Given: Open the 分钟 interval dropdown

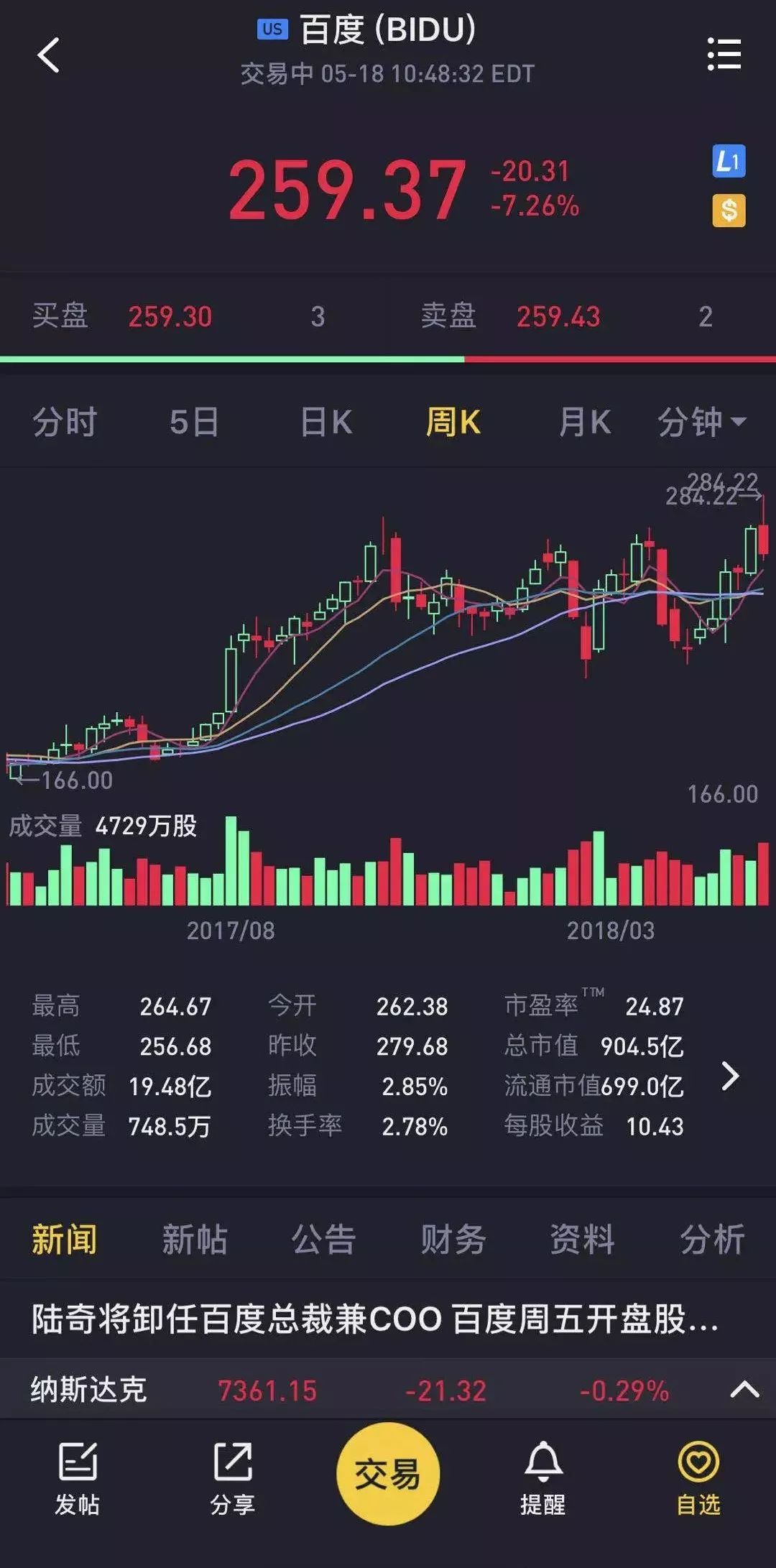Looking at the screenshot, I should (701, 422).
